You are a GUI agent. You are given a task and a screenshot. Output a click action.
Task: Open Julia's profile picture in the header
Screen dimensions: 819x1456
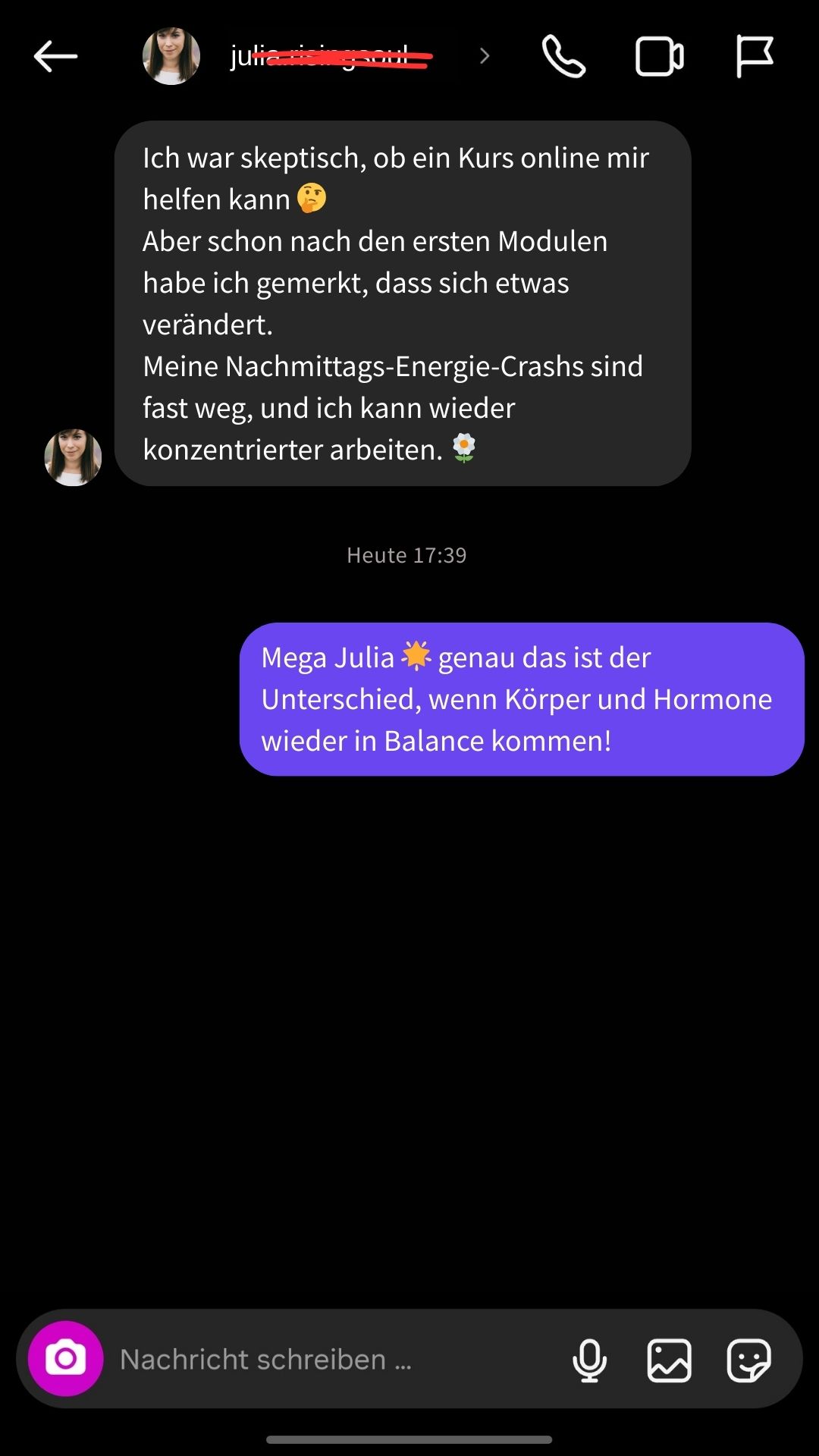171,55
